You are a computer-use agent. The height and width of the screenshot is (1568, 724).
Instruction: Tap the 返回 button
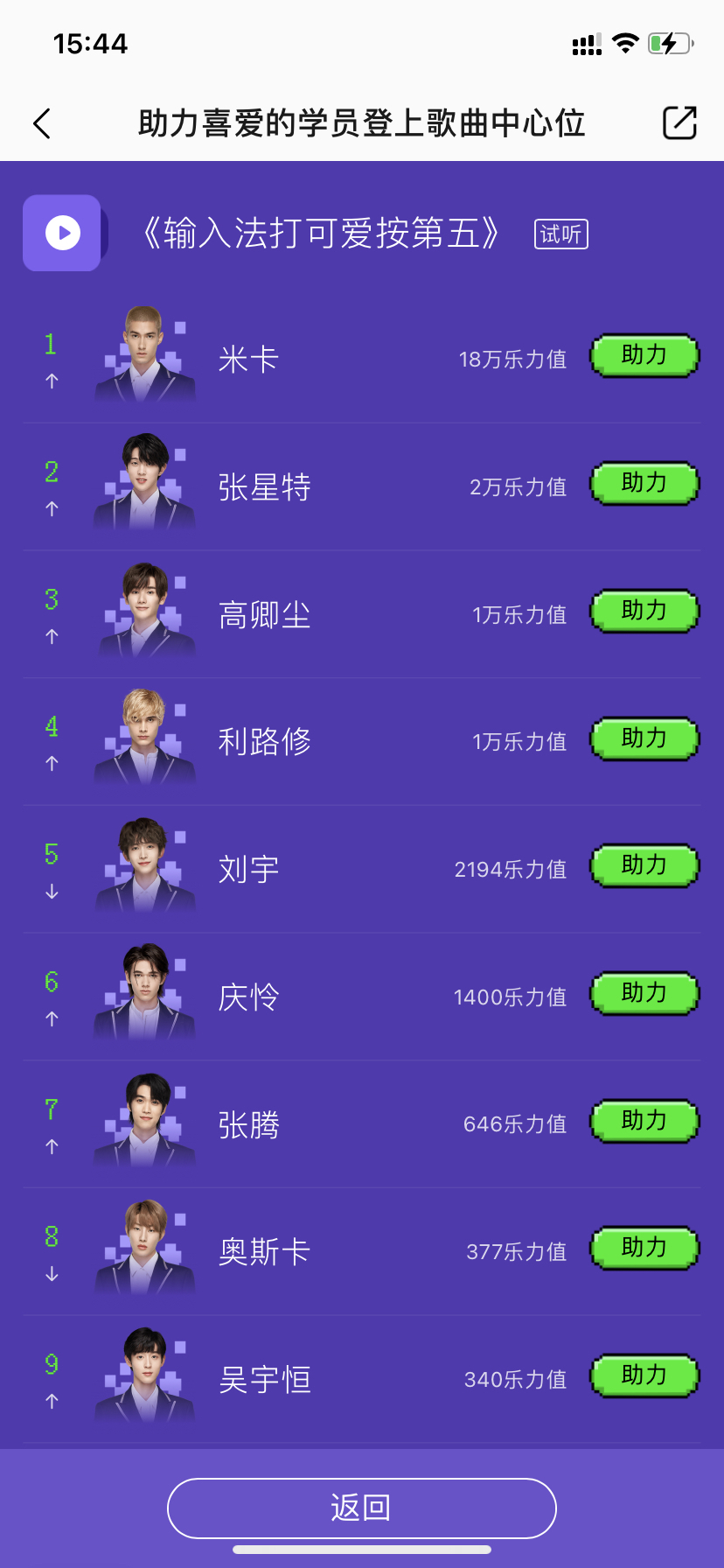361,1508
